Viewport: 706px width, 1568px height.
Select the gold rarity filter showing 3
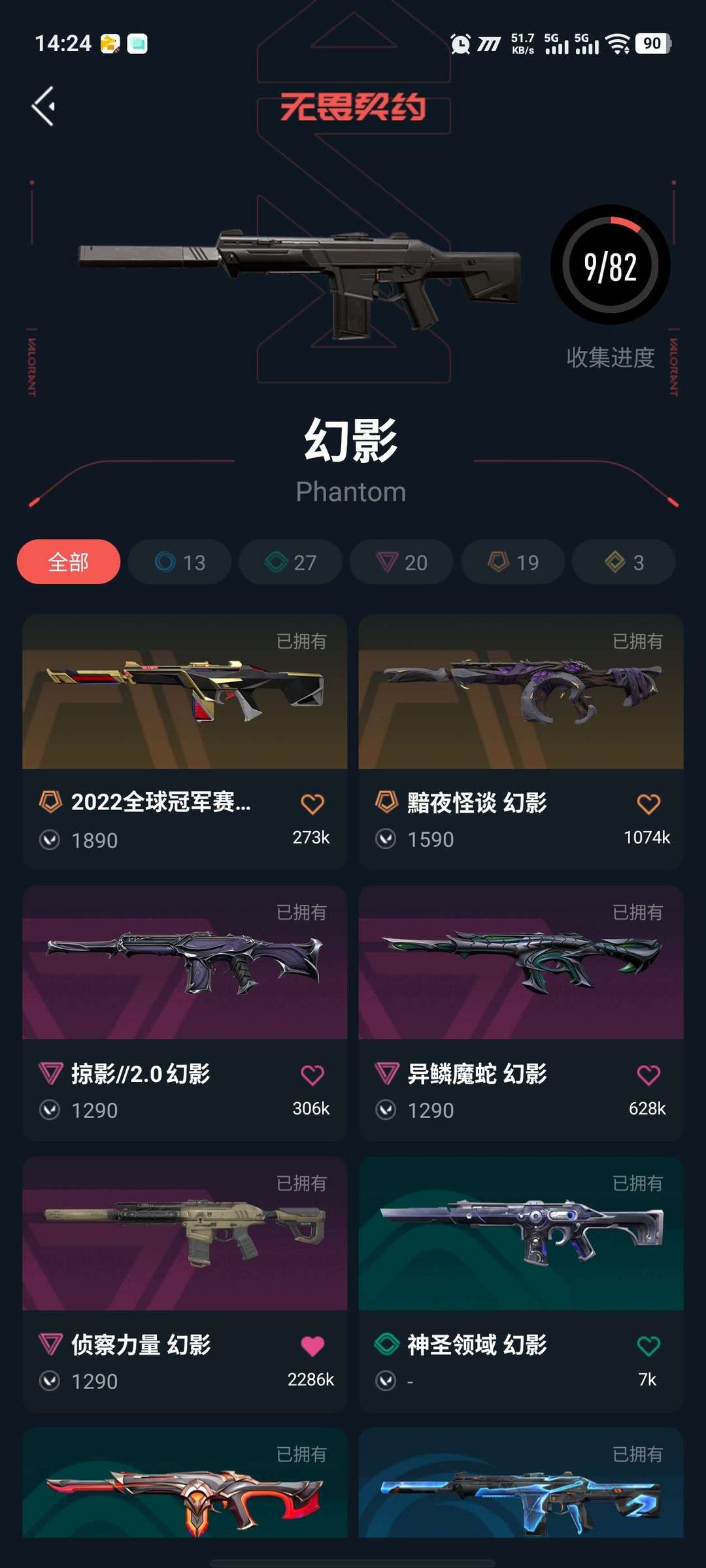point(622,561)
